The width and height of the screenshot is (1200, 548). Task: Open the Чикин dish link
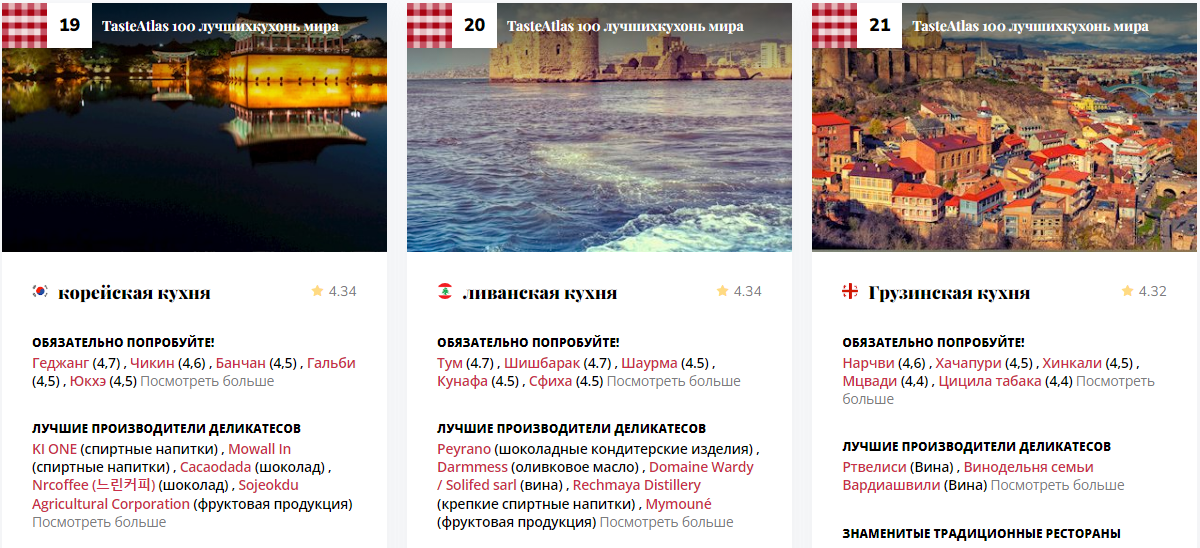151,363
